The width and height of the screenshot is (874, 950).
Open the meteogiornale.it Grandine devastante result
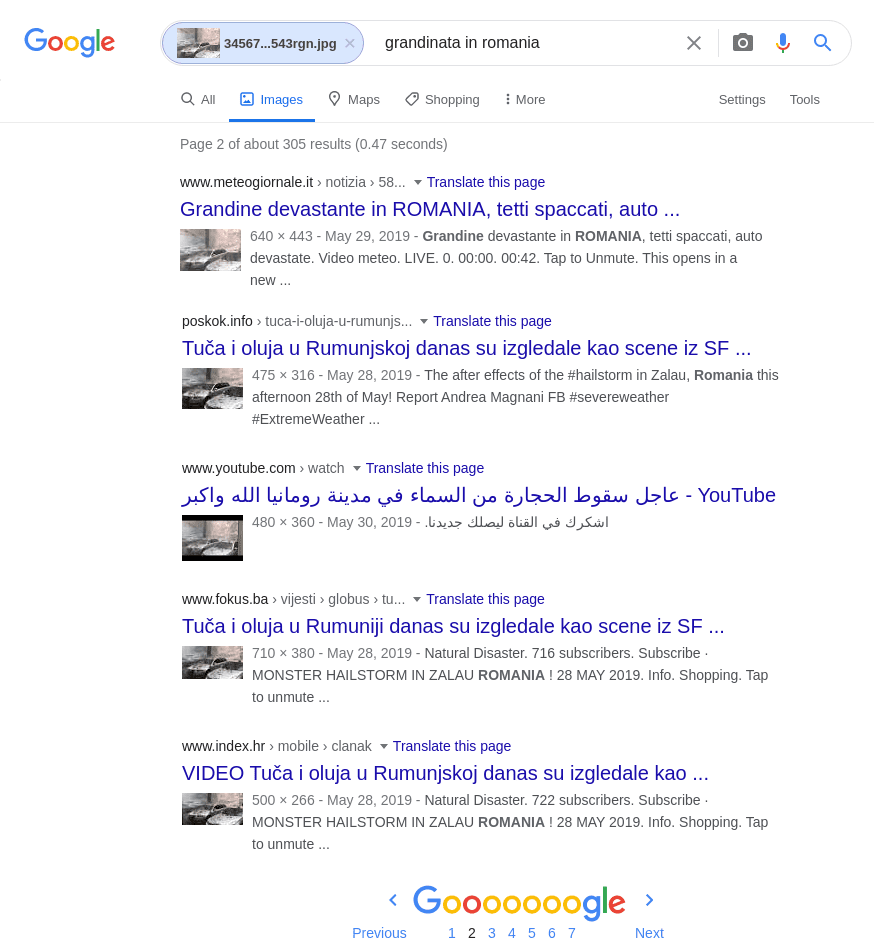429,209
